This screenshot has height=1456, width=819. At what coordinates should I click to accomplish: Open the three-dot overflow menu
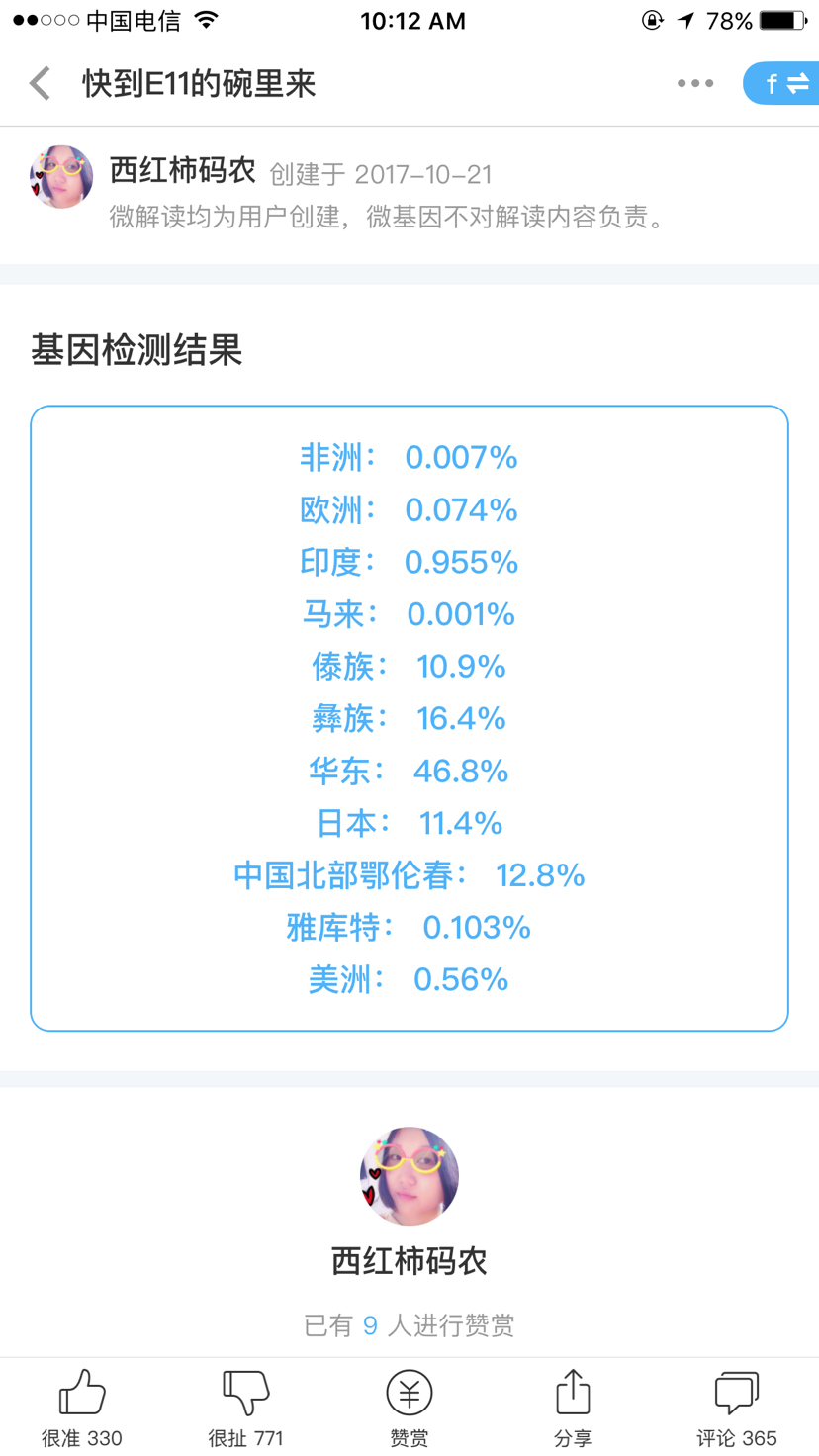click(x=695, y=84)
